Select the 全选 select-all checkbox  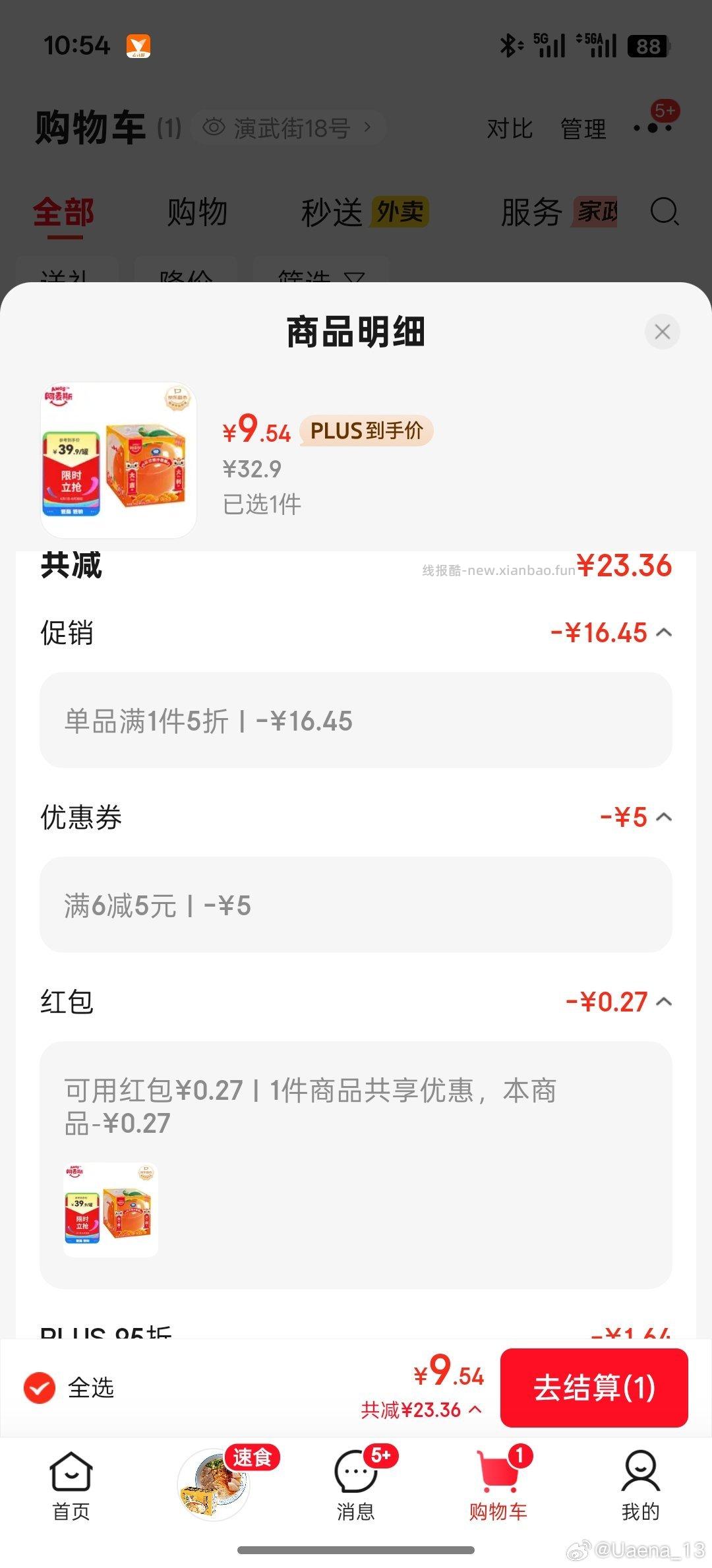(40, 1387)
